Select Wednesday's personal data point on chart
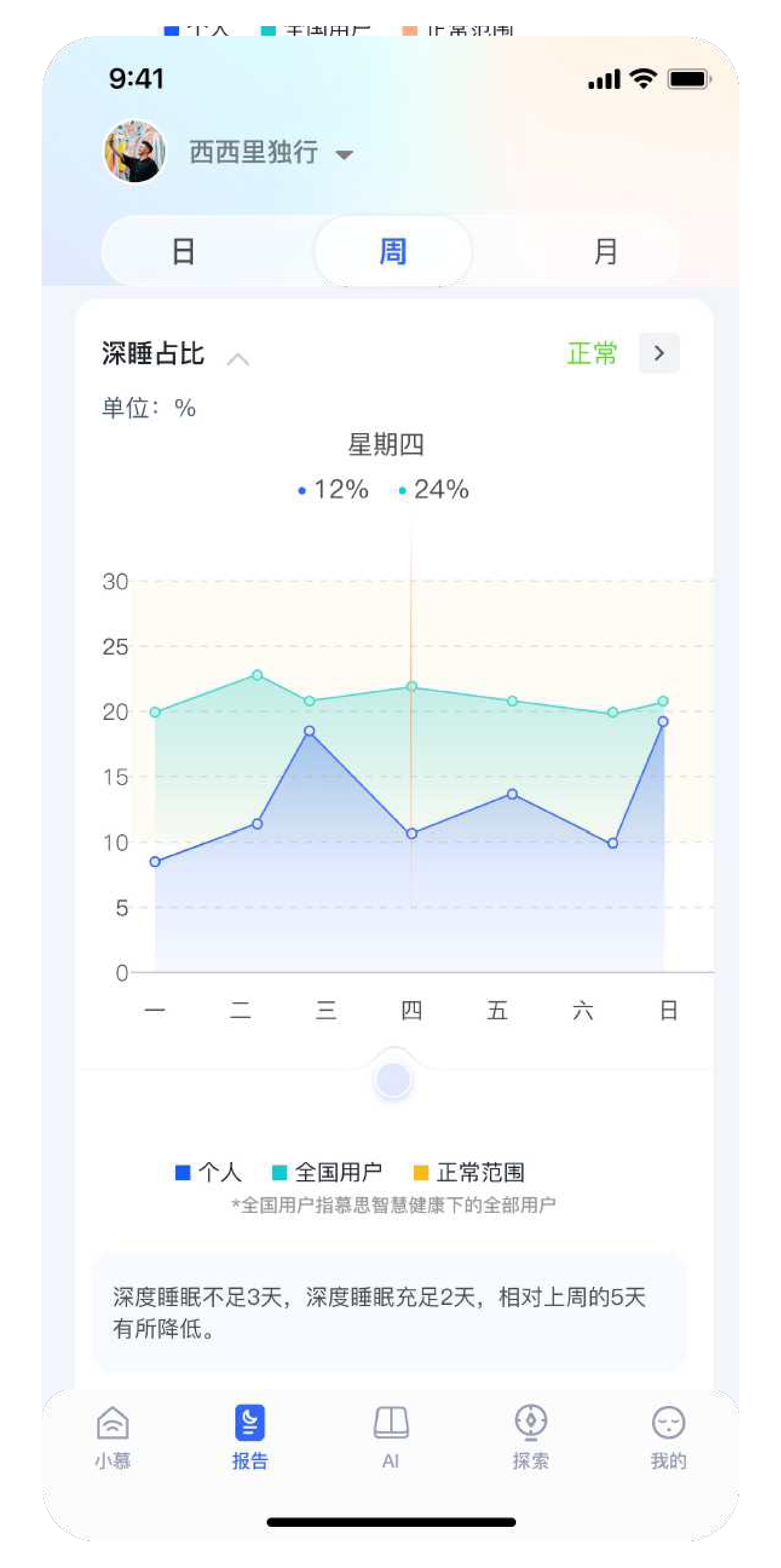This screenshot has width=781, height=1568. click(309, 731)
